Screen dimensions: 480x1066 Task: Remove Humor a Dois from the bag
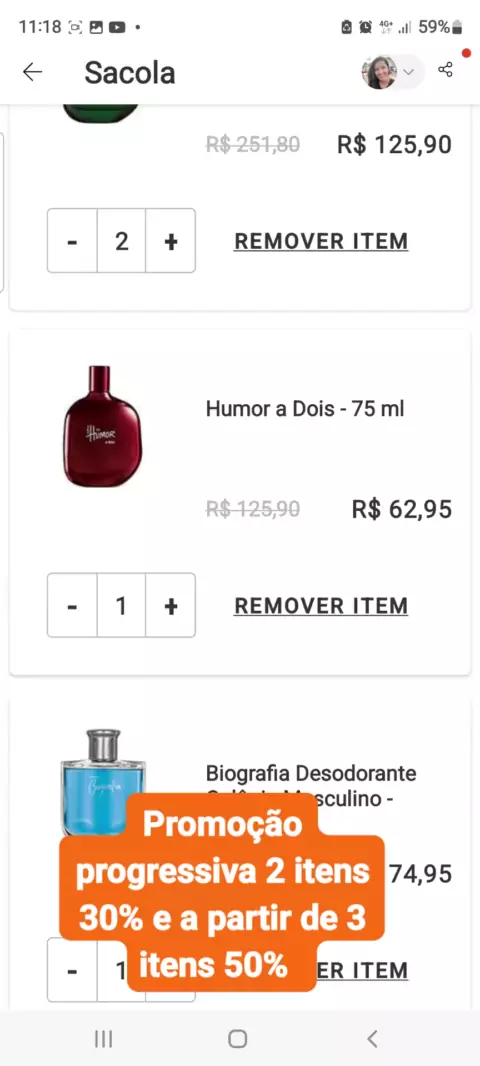click(x=321, y=606)
